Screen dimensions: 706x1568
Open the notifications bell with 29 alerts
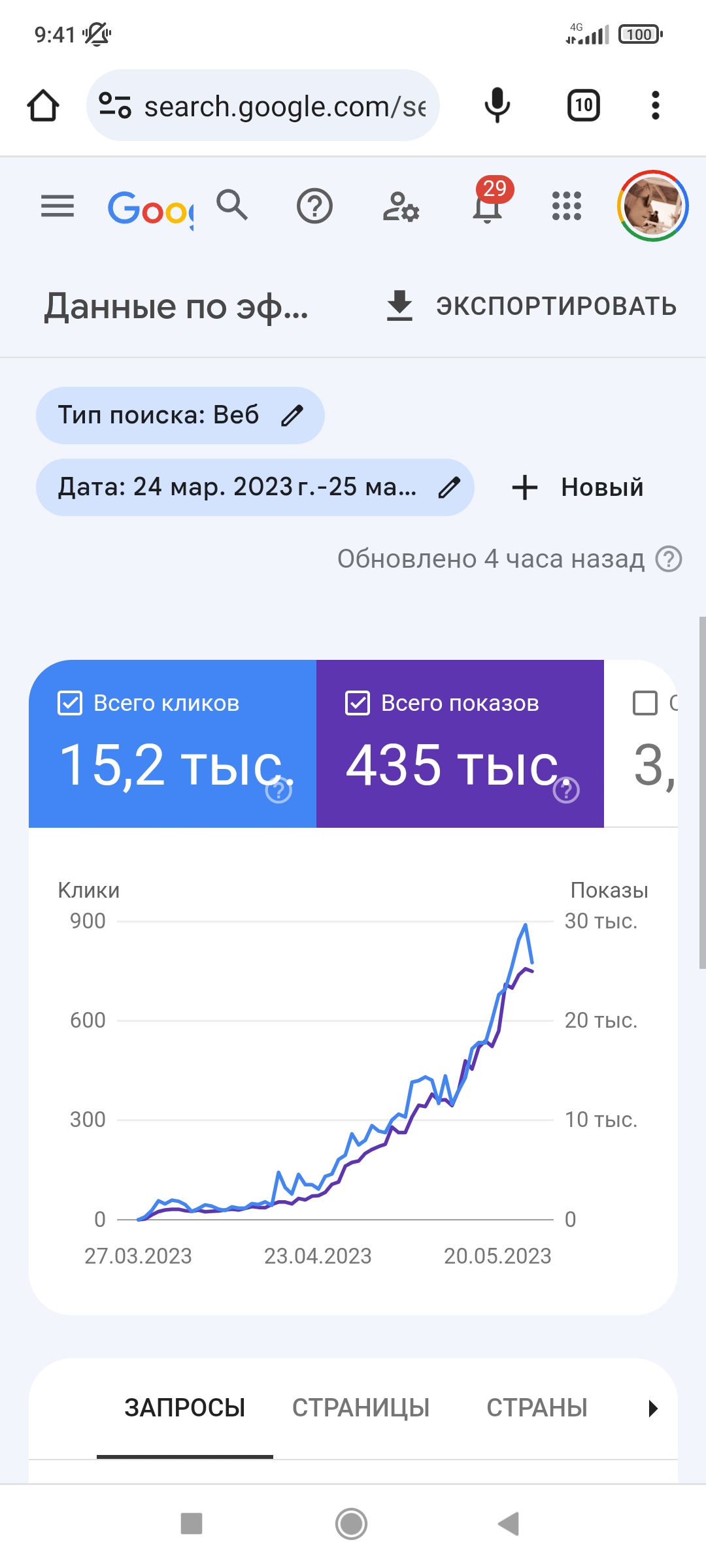[488, 208]
